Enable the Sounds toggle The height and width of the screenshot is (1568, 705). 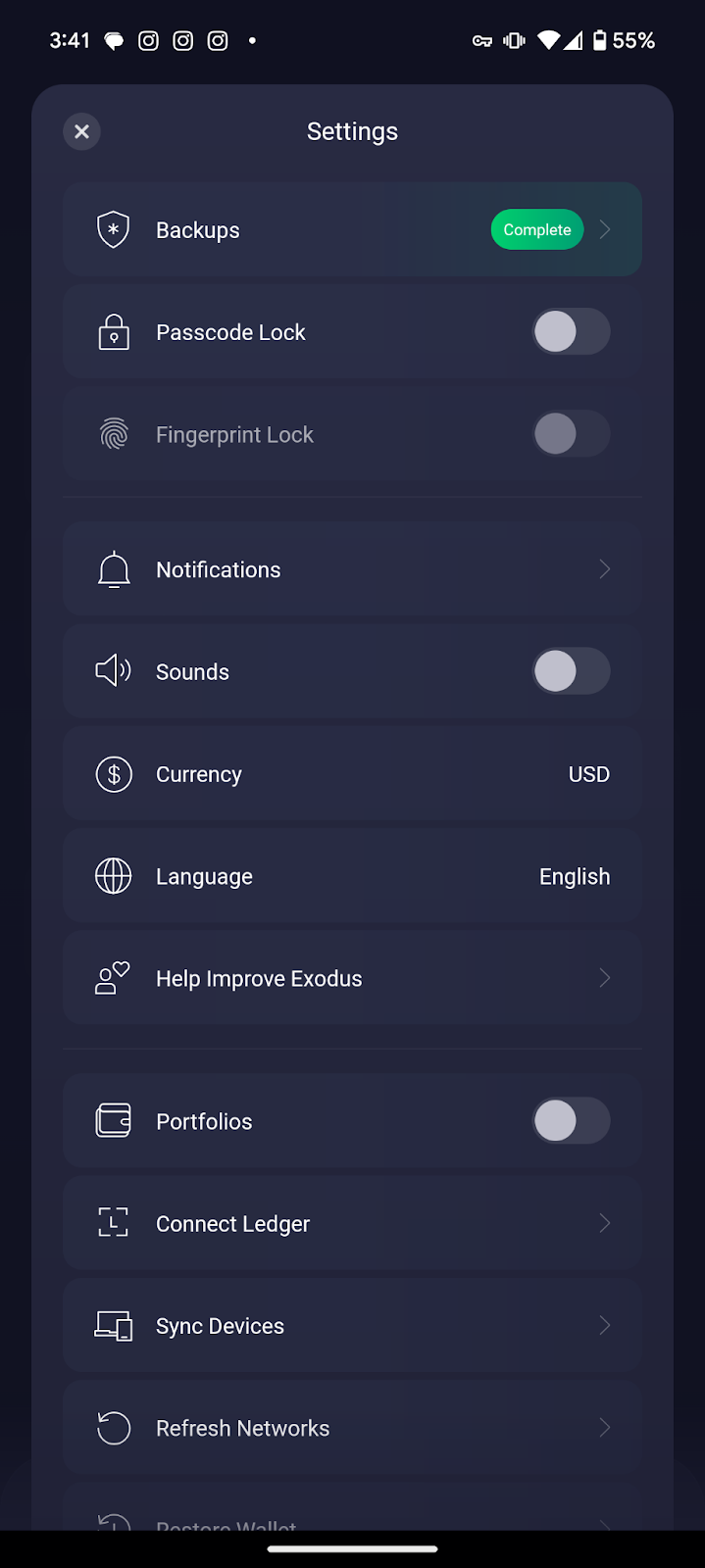click(572, 671)
